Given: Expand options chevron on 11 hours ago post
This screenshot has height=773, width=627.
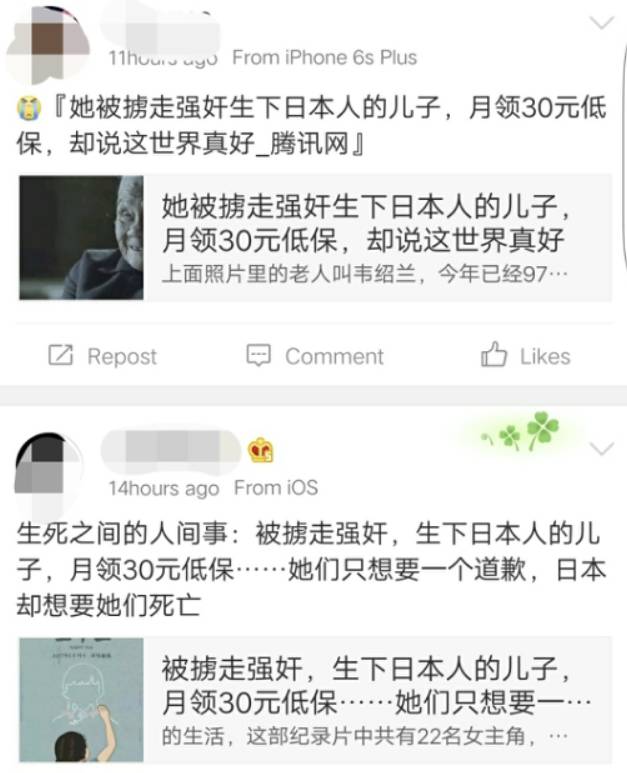Looking at the screenshot, I should 601,23.
